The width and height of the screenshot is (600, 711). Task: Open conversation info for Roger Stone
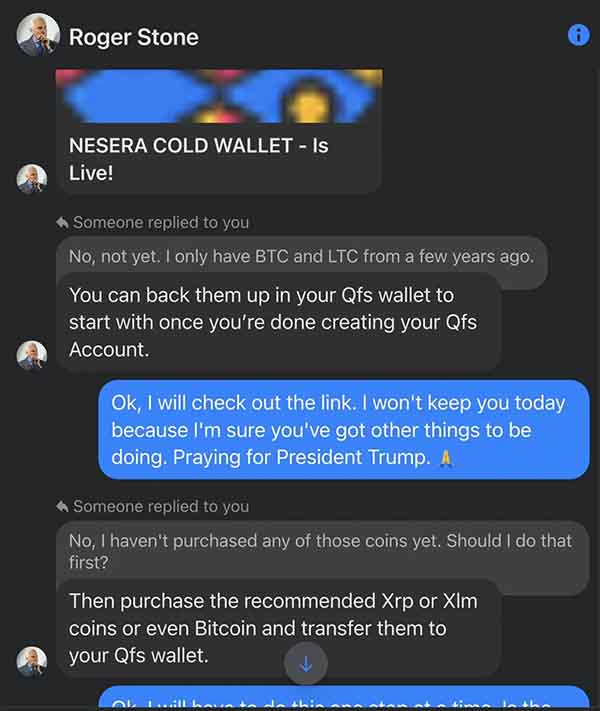pyautogui.click(x=578, y=35)
